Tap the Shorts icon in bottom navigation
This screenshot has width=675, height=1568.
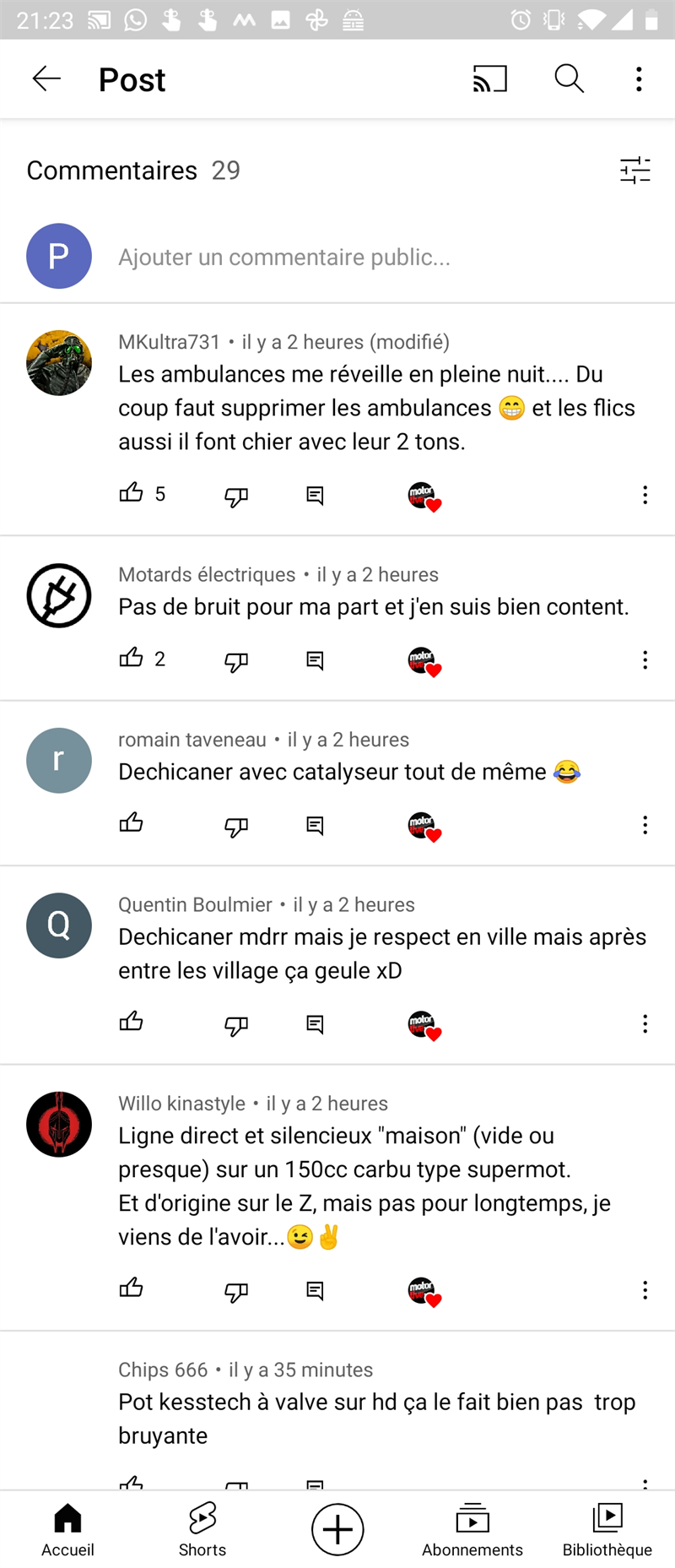202,1520
